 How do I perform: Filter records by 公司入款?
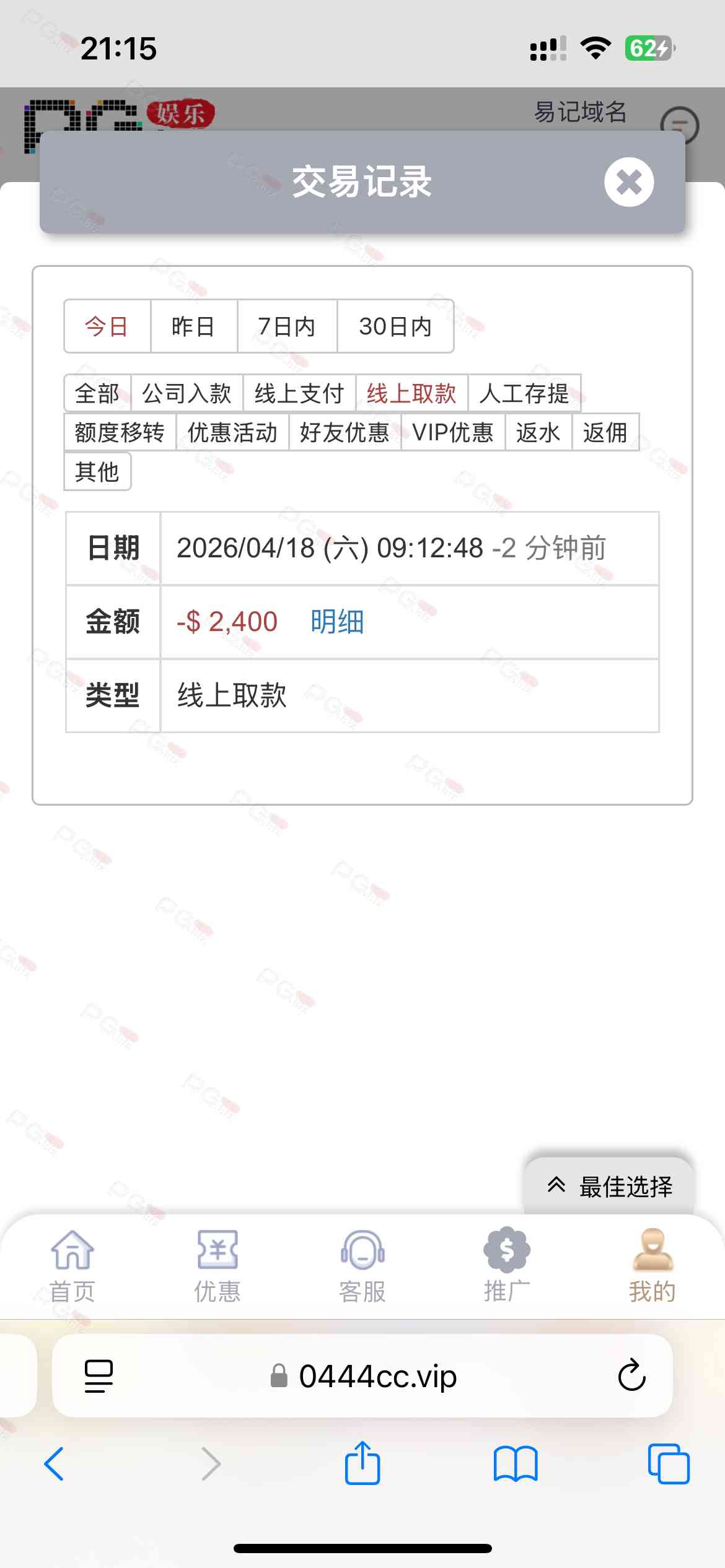coord(187,393)
